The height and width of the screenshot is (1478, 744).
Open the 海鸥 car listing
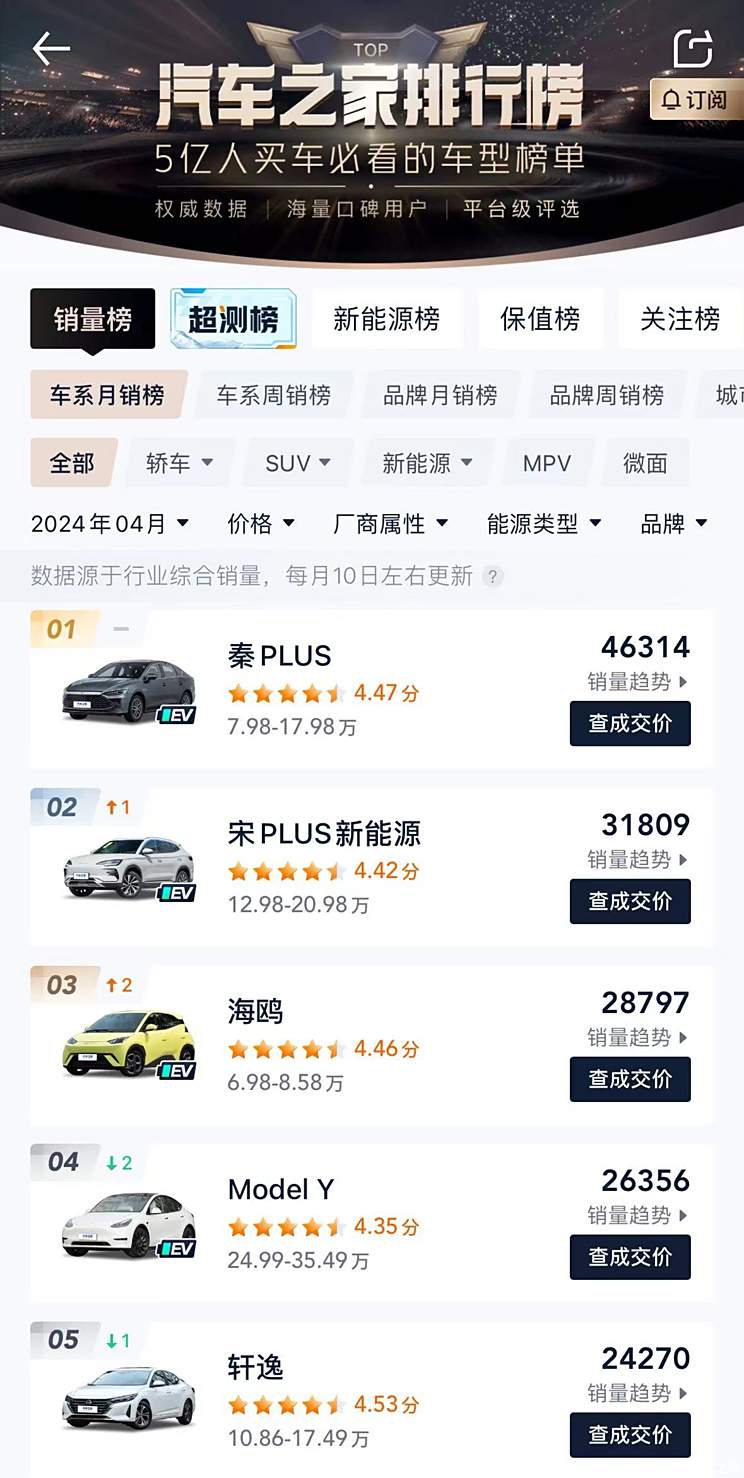[x=256, y=1012]
